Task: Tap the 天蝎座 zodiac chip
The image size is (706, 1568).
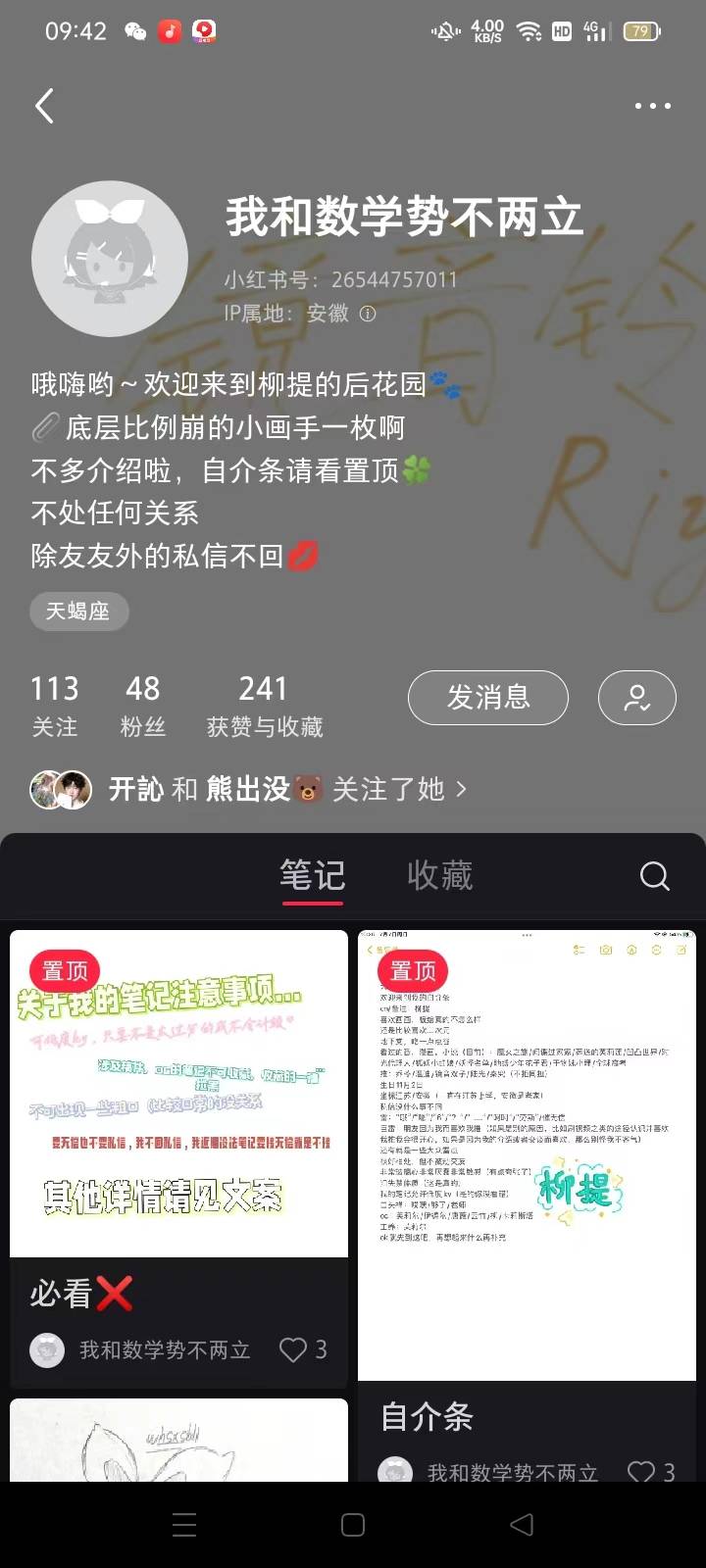Action: point(78,611)
